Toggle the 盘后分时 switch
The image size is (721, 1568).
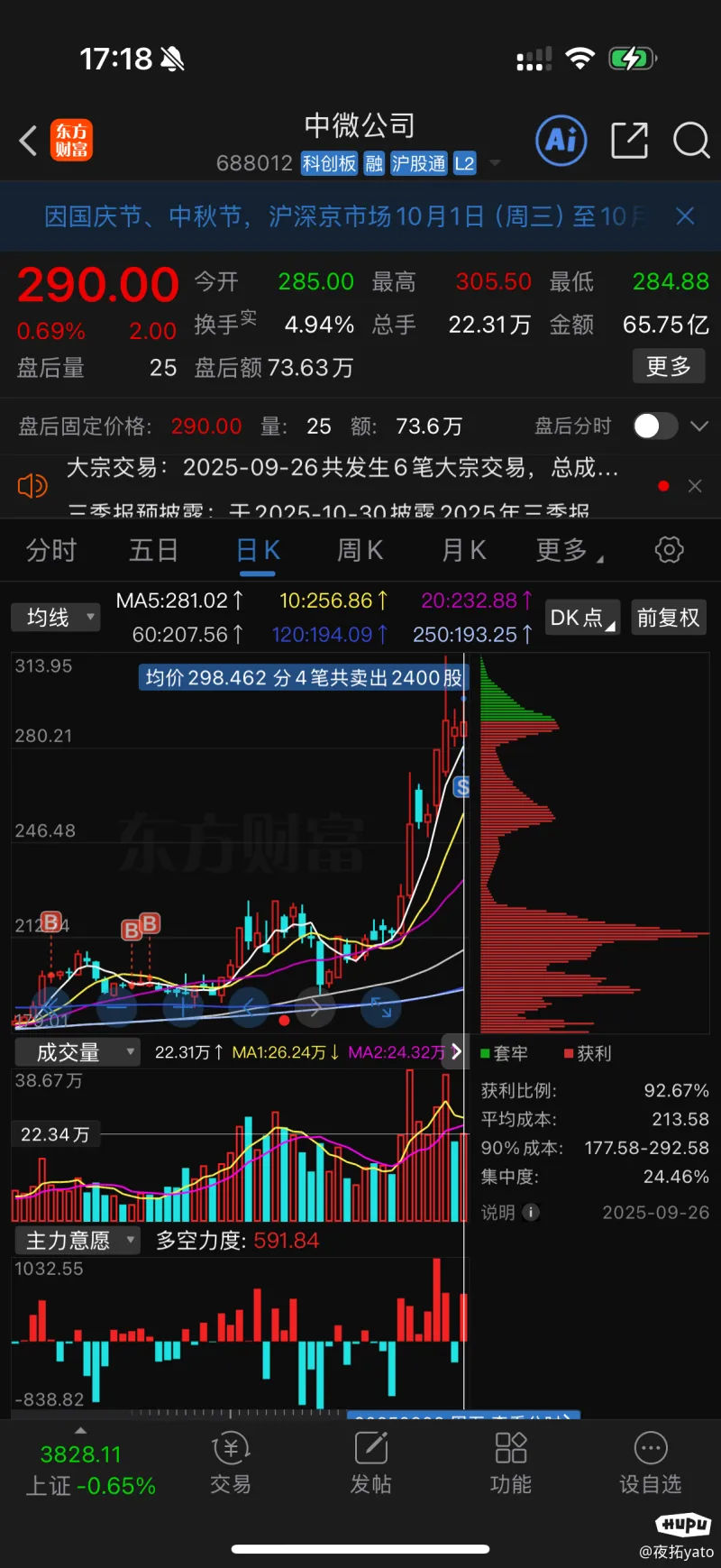point(654,426)
